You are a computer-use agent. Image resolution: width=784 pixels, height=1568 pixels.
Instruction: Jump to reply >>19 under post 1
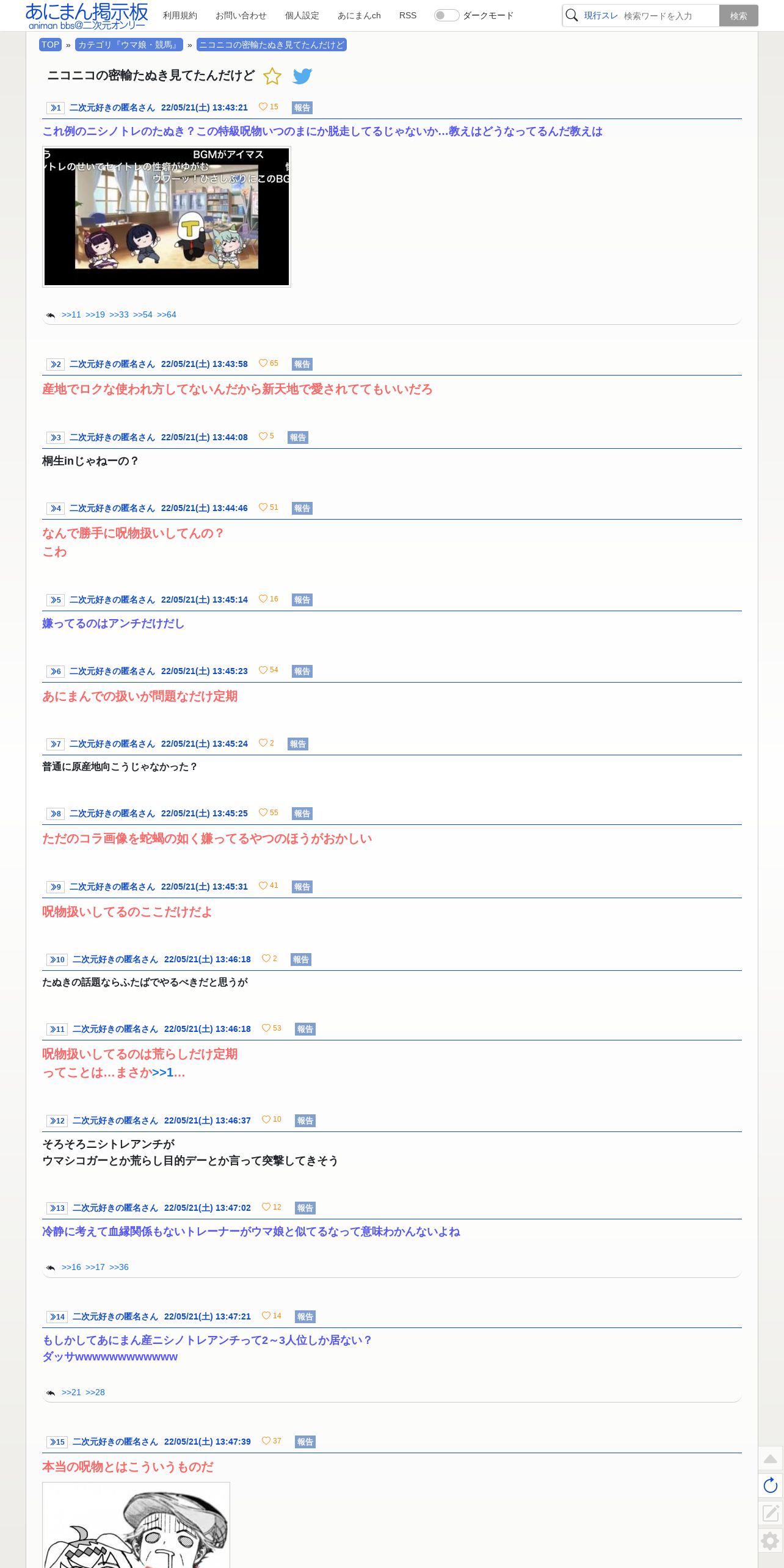(x=95, y=314)
